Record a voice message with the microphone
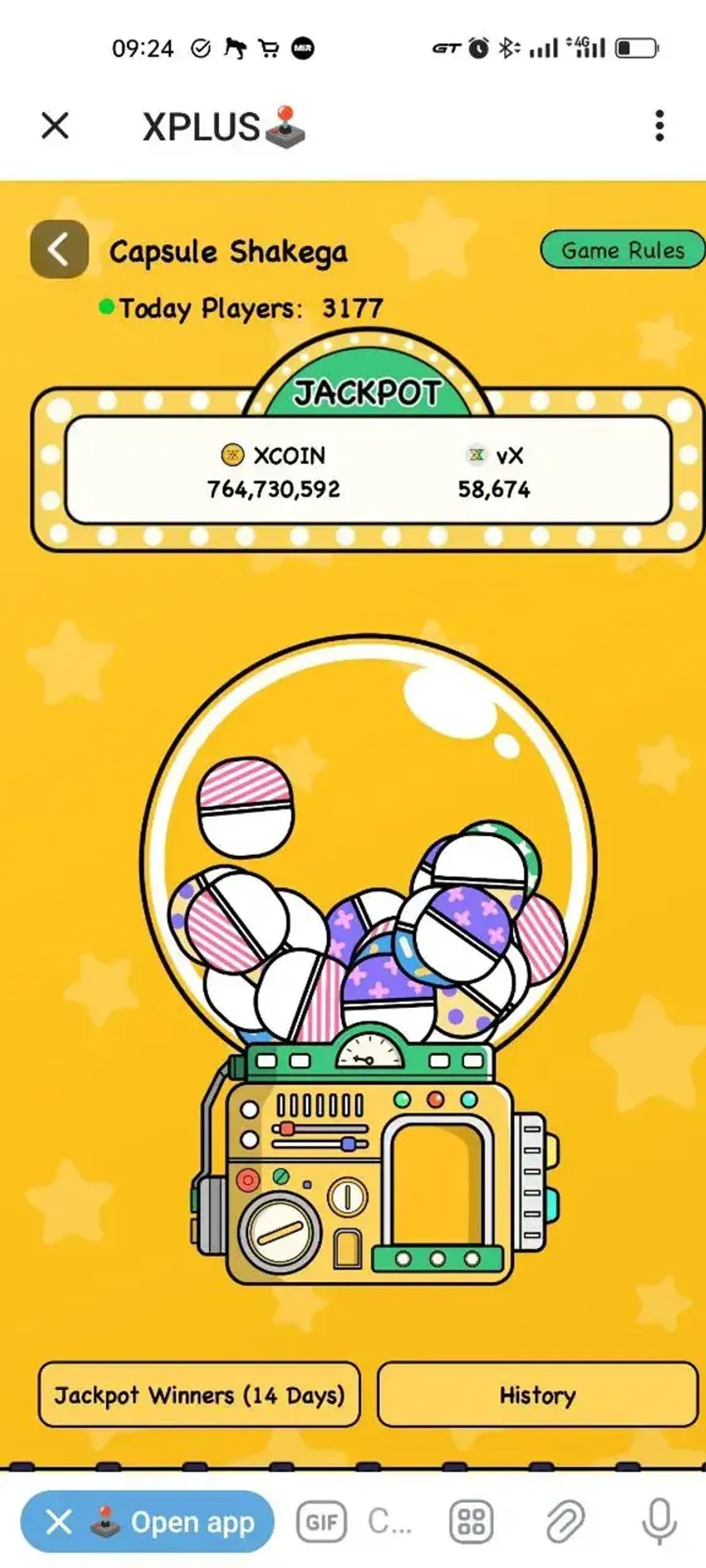Screen dimensions: 706x1568 click(x=659, y=1522)
